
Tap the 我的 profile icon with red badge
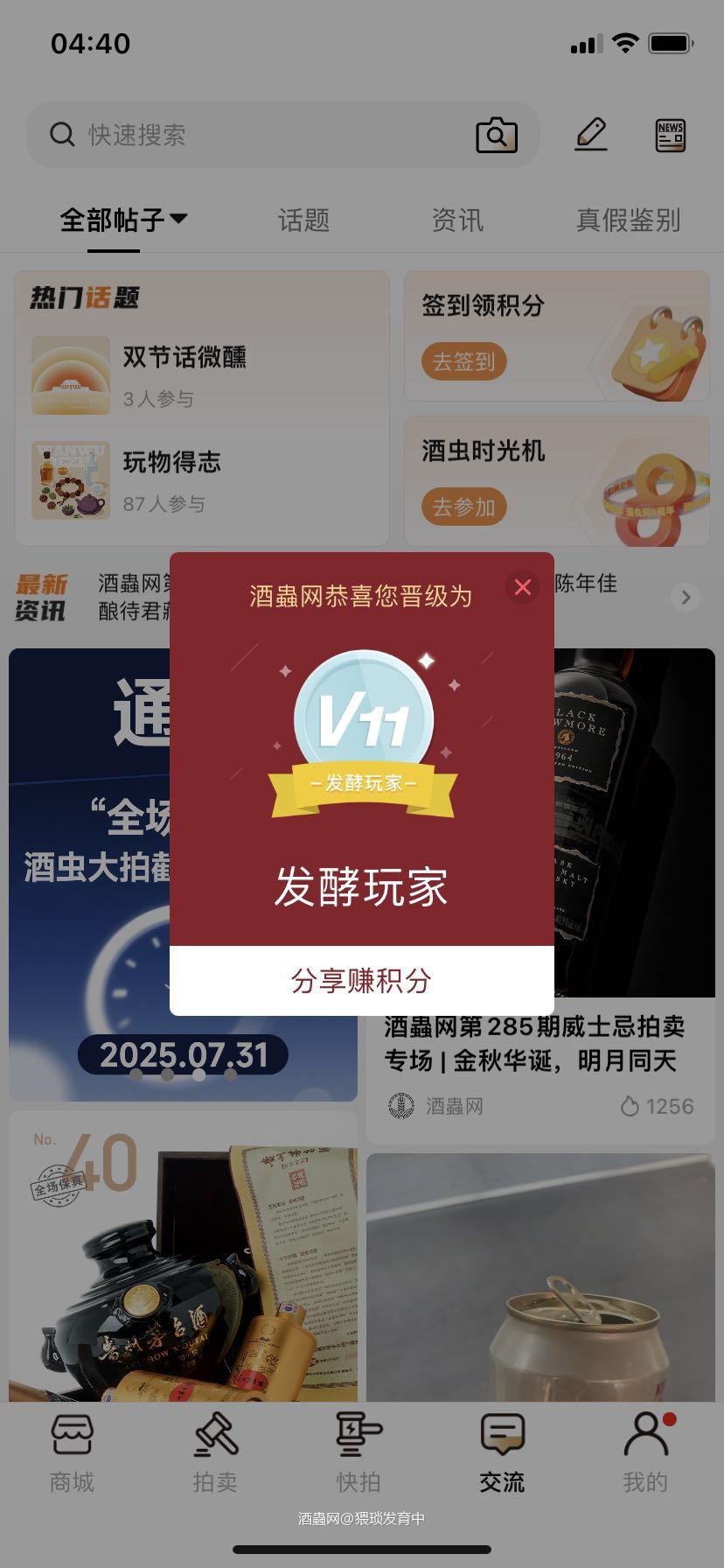[x=644, y=1450]
